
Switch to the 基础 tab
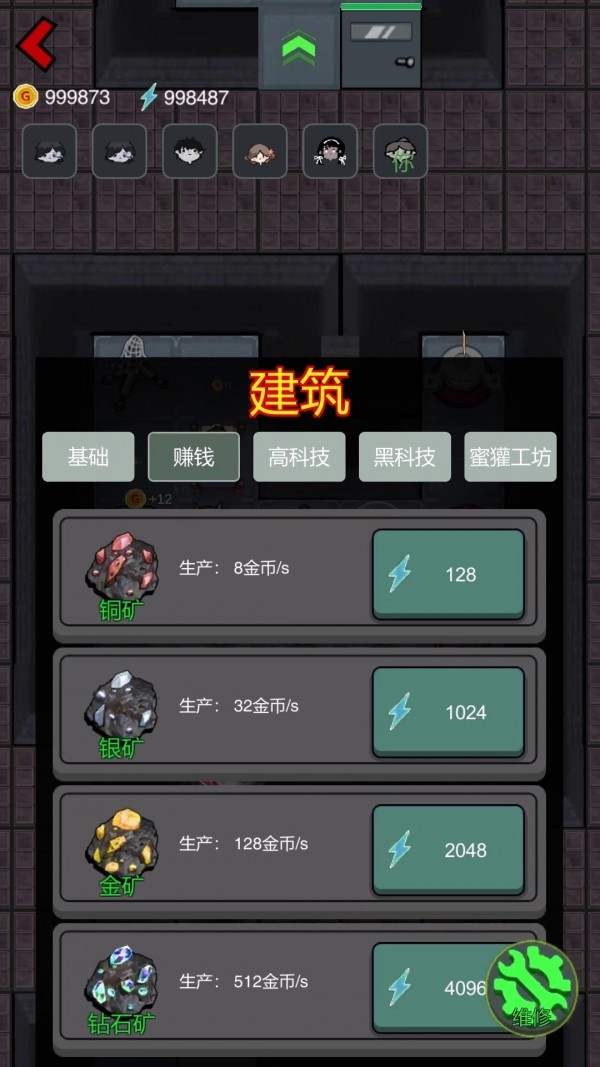[x=88, y=457]
